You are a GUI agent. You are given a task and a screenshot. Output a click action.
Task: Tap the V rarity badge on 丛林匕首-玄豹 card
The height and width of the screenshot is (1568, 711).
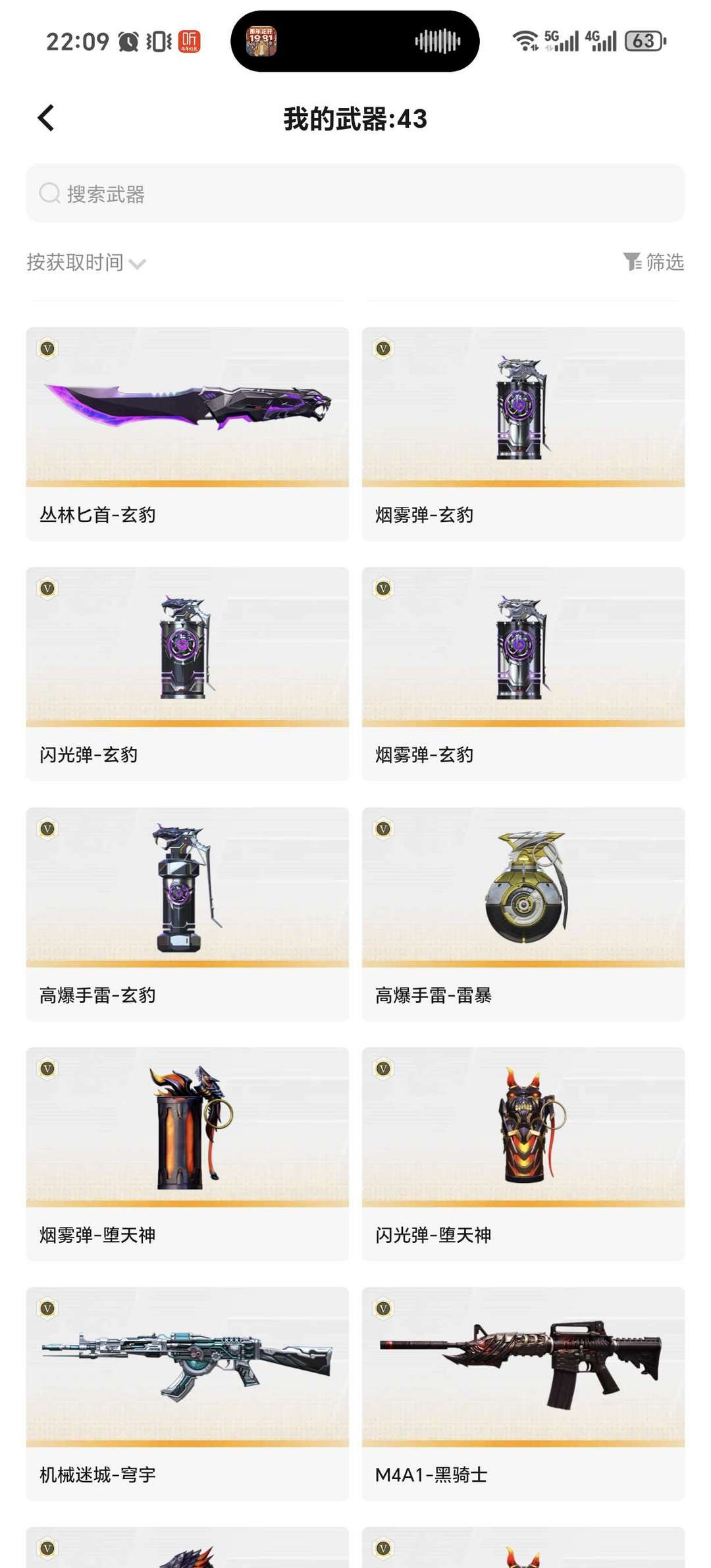click(x=47, y=347)
